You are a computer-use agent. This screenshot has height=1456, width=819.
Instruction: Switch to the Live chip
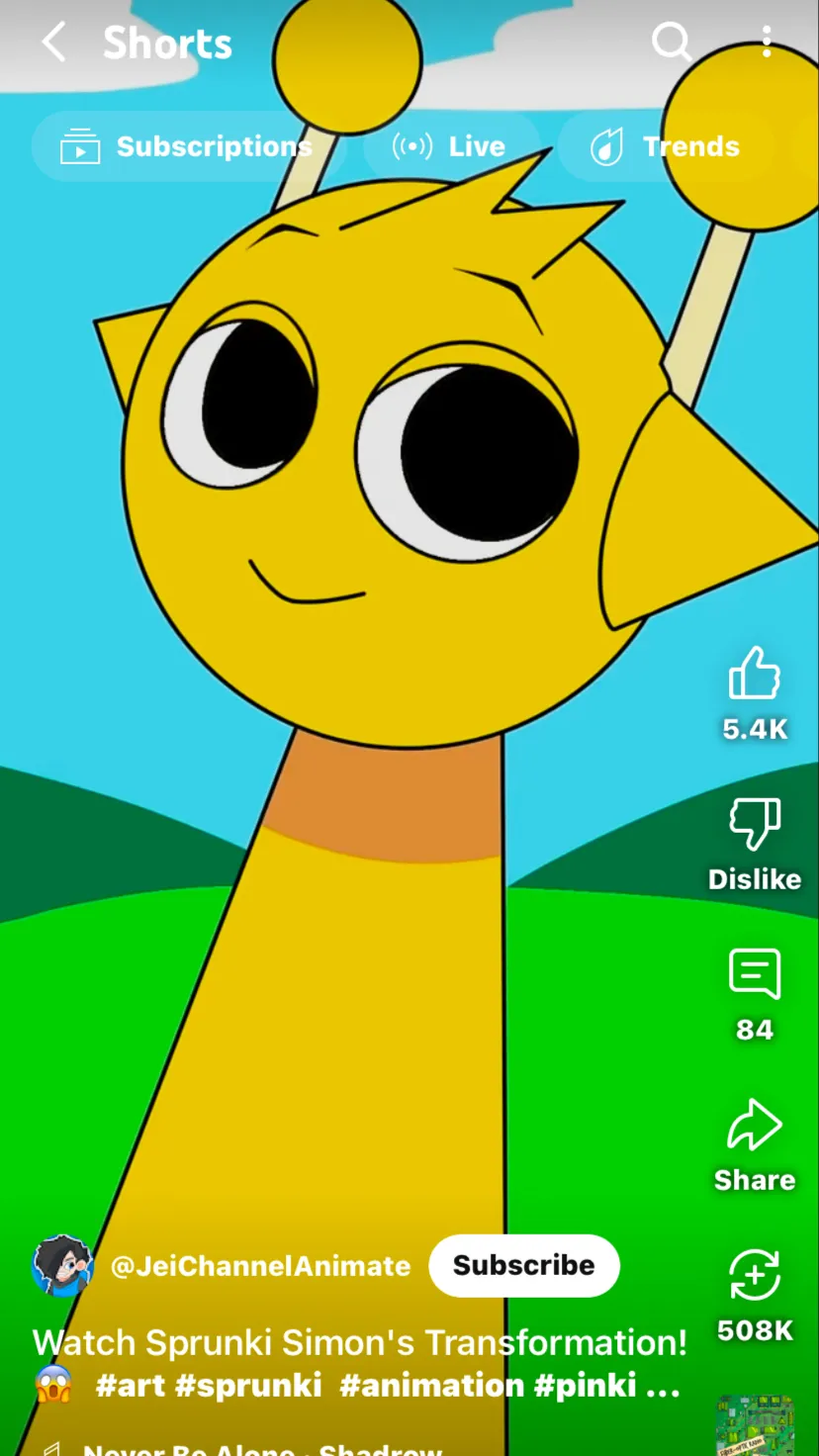[450, 147]
